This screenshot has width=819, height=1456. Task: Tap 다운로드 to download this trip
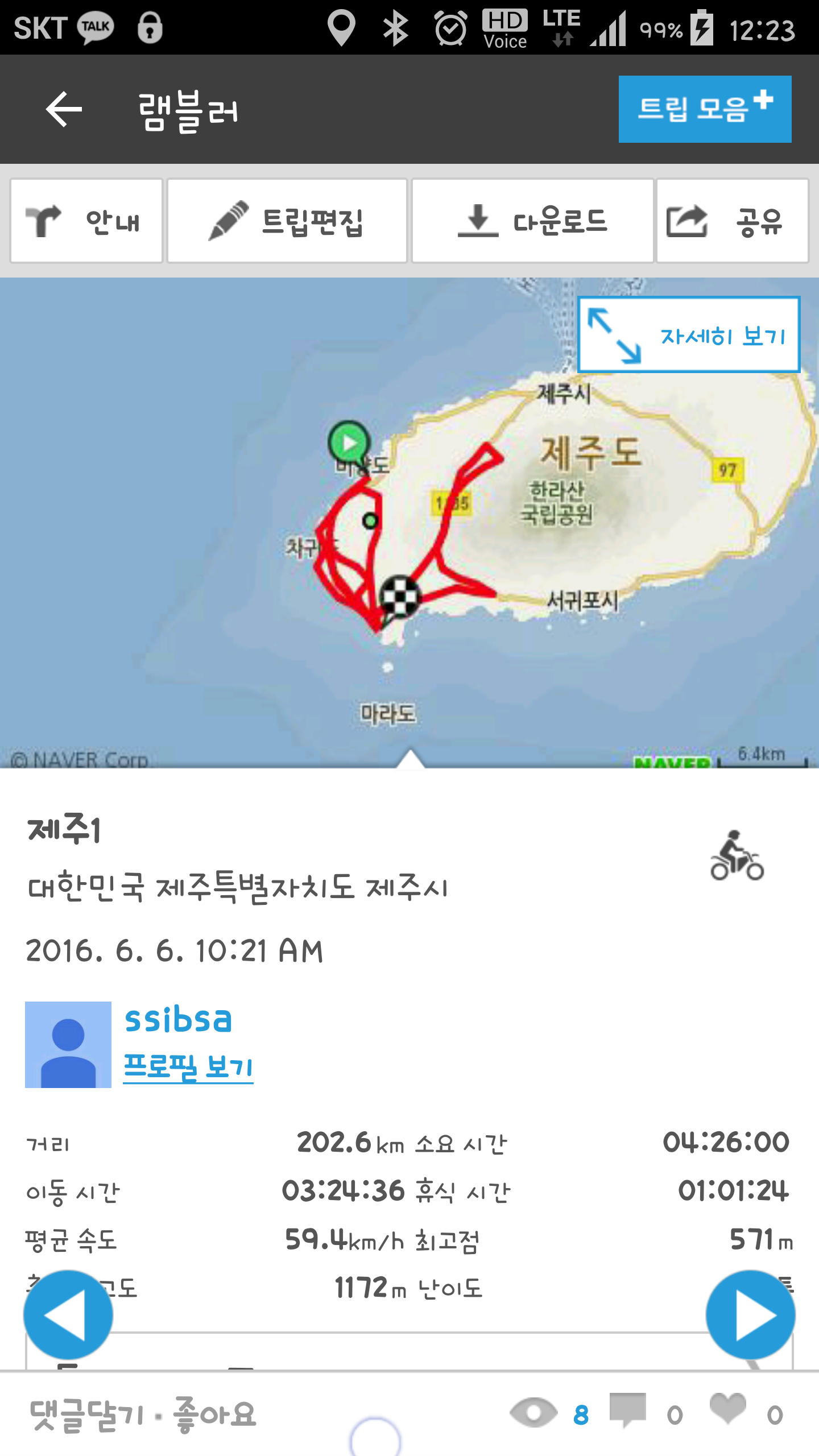point(532,221)
